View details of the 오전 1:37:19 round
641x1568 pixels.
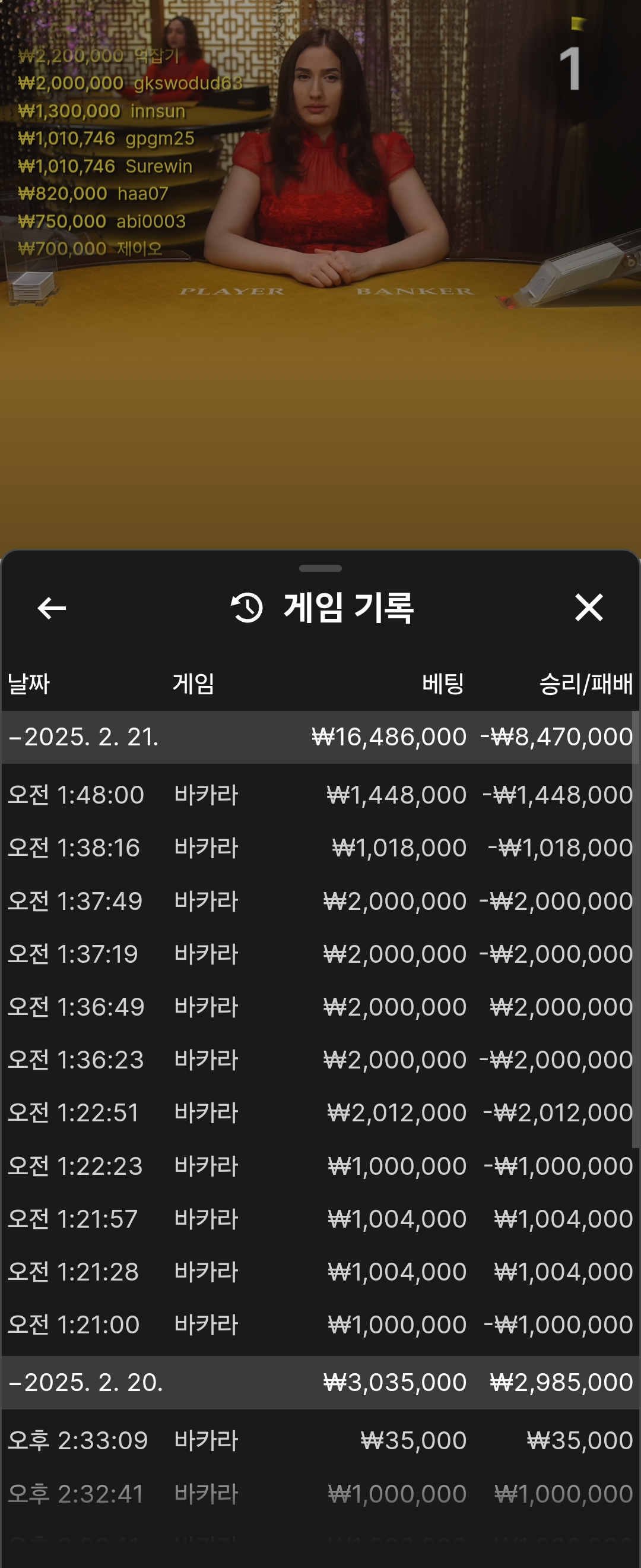tap(320, 954)
